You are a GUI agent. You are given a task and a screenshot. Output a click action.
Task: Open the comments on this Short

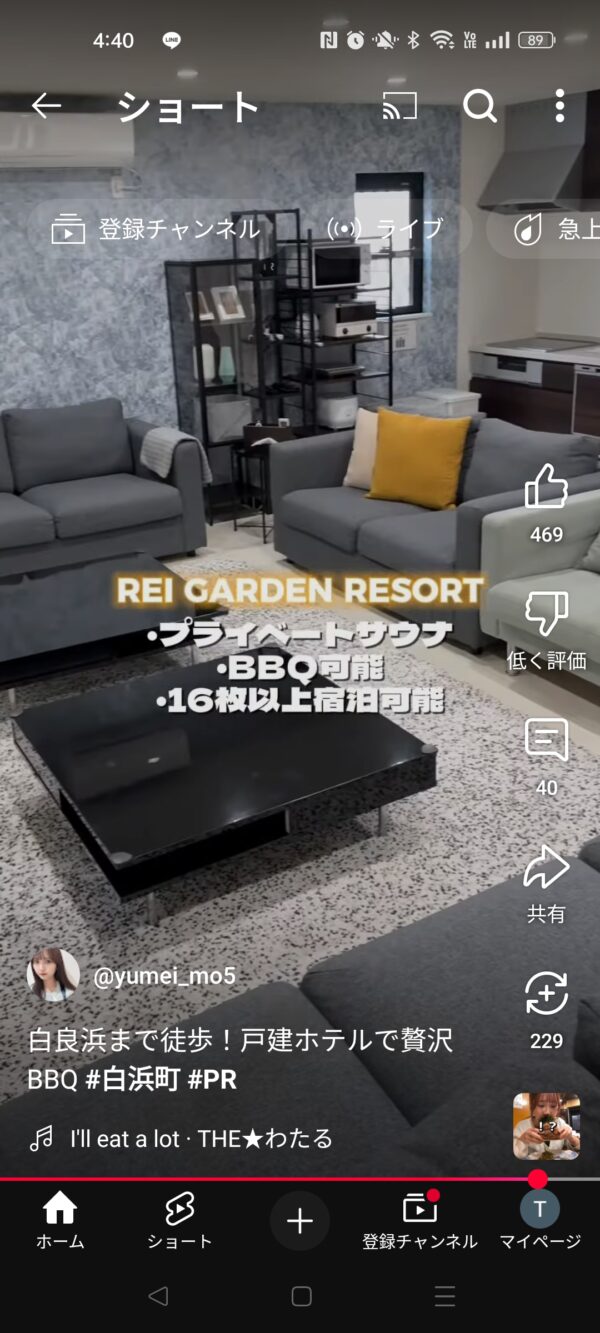546,742
